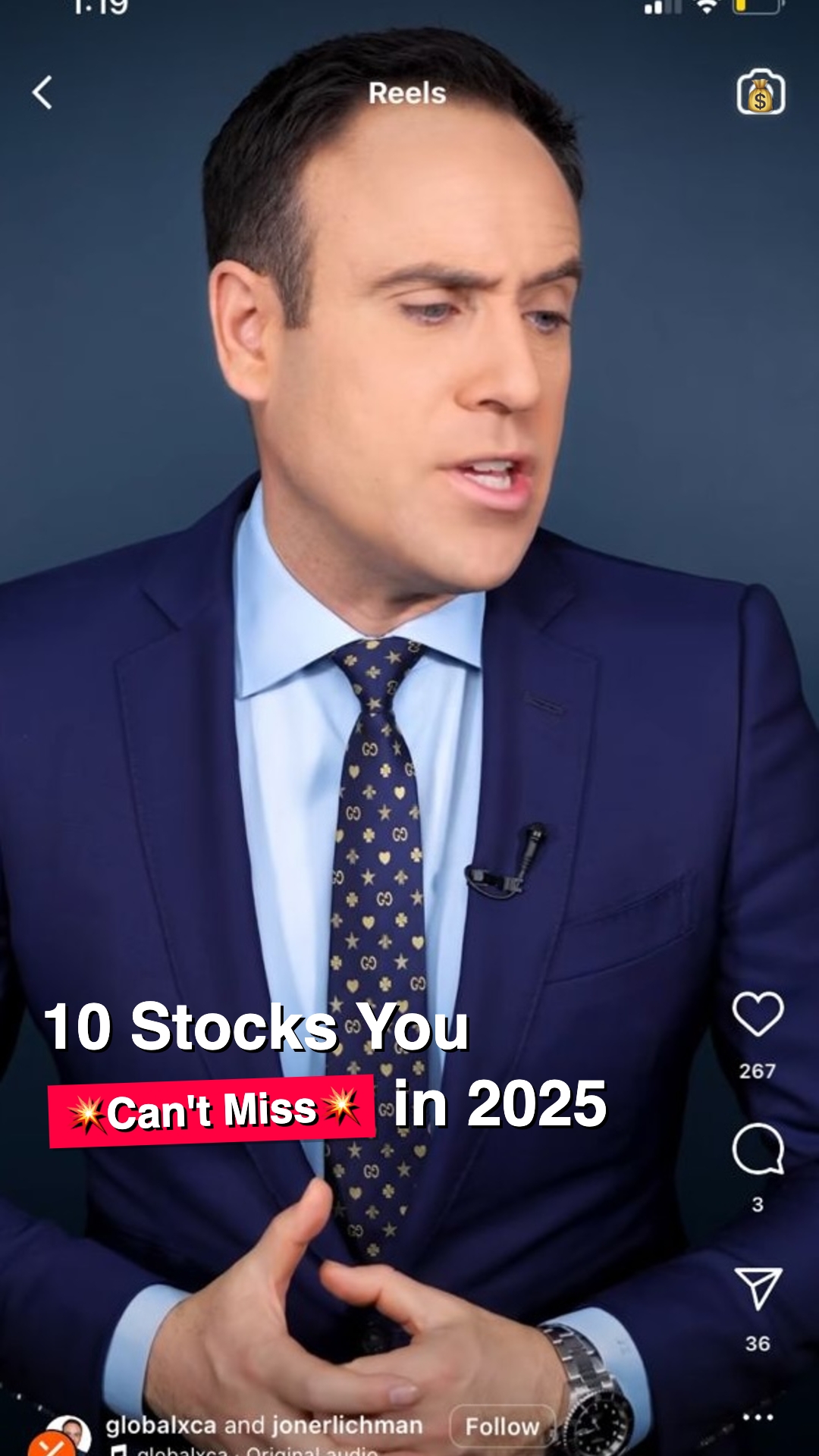Open the Reels camera icon

pos(761,93)
